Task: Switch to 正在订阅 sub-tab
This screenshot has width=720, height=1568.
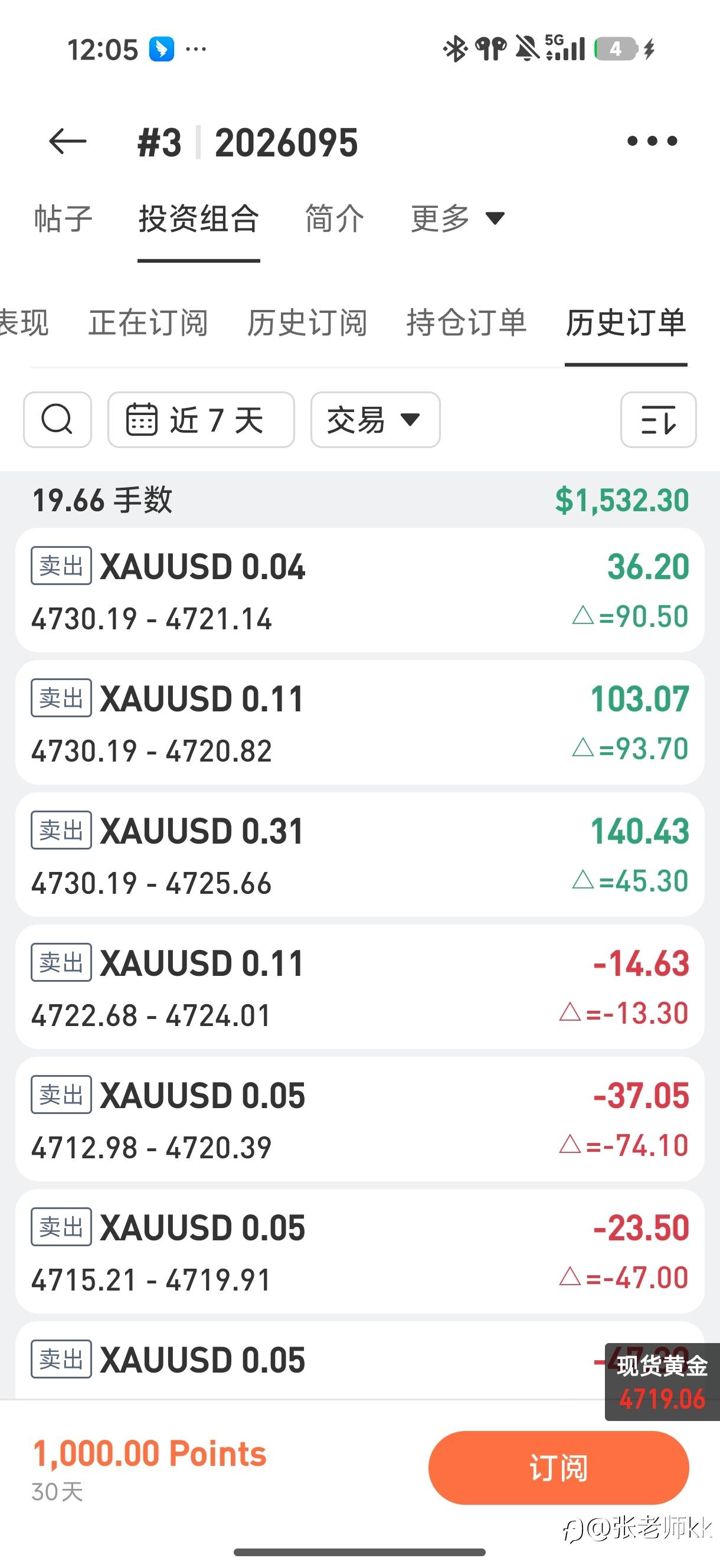Action: (148, 322)
